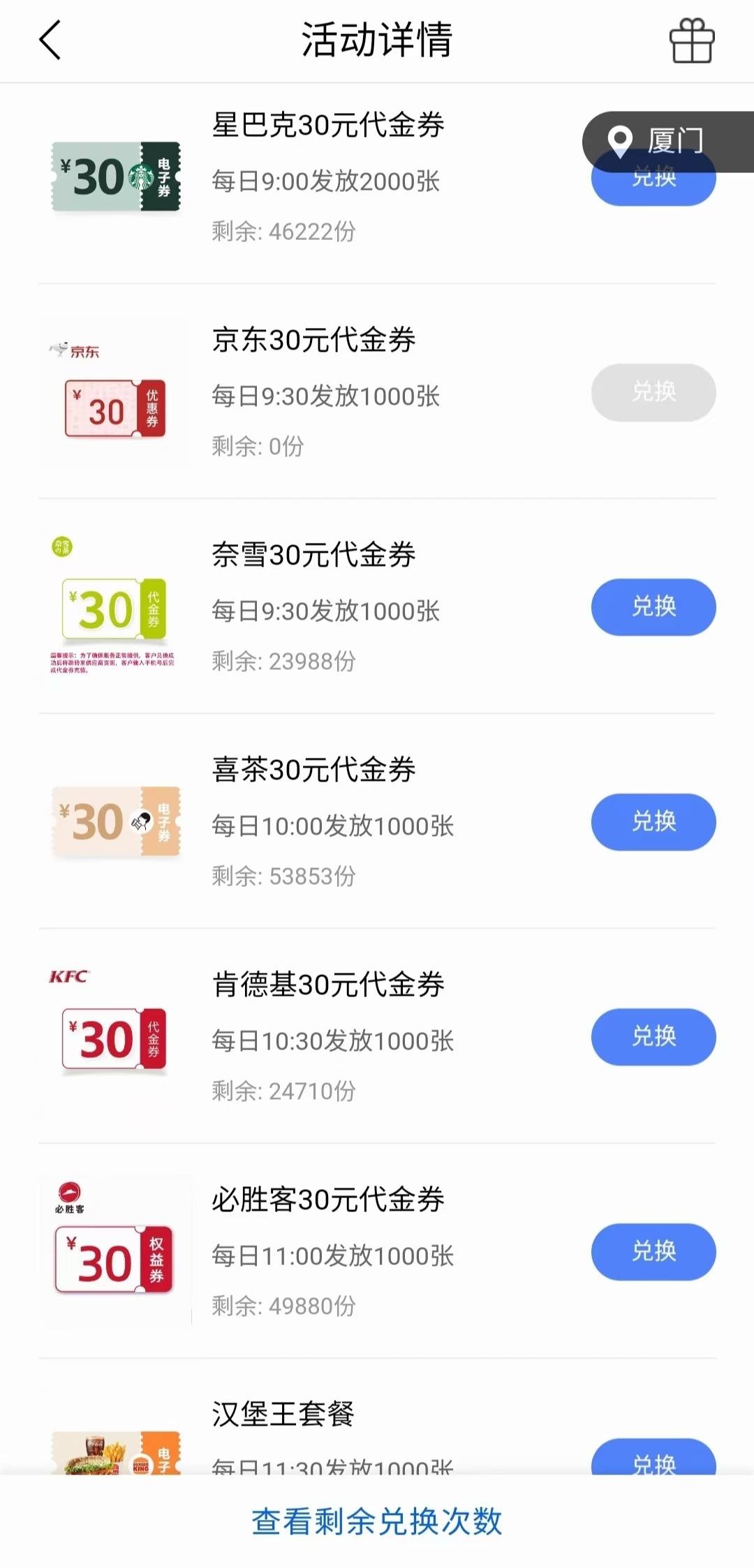Redeem the 汉堡王套餐
The image size is (754, 1568).
coord(653,1457)
